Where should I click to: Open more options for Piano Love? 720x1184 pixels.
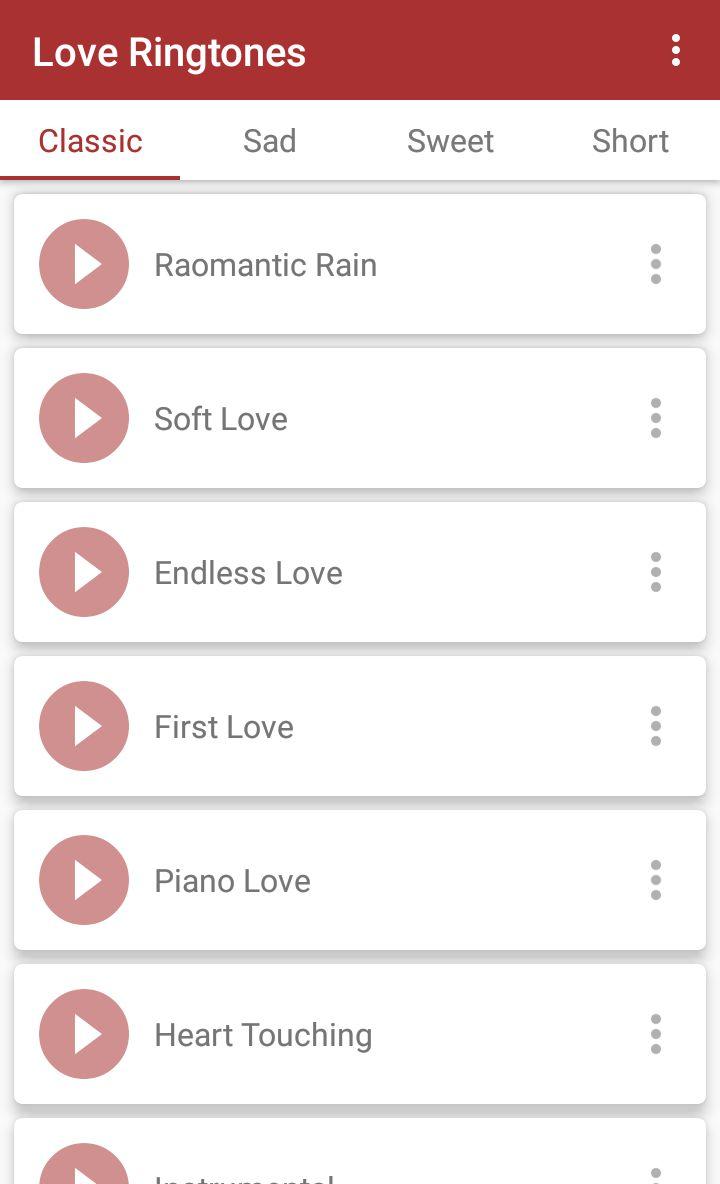pyautogui.click(x=656, y=880)
